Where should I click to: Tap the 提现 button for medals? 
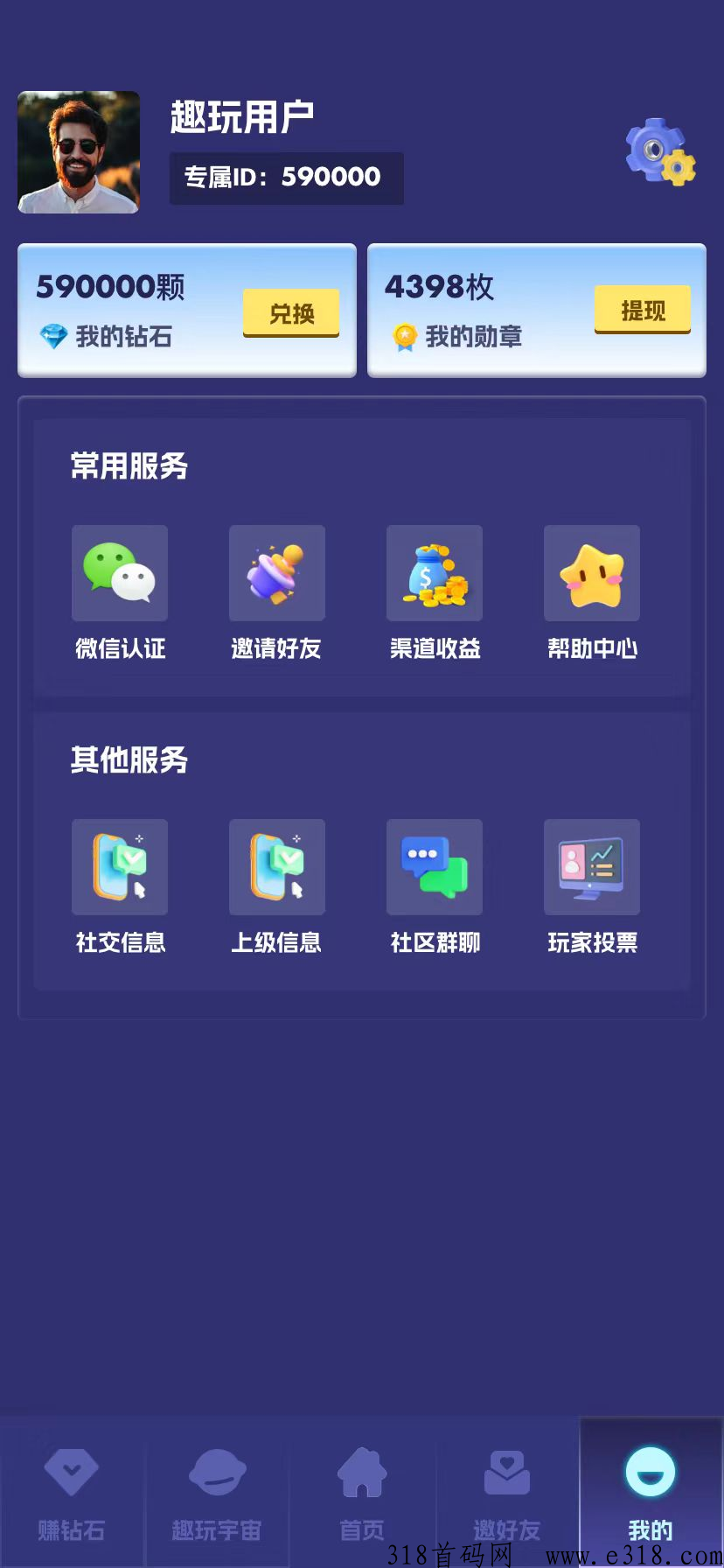coord(643,310)
